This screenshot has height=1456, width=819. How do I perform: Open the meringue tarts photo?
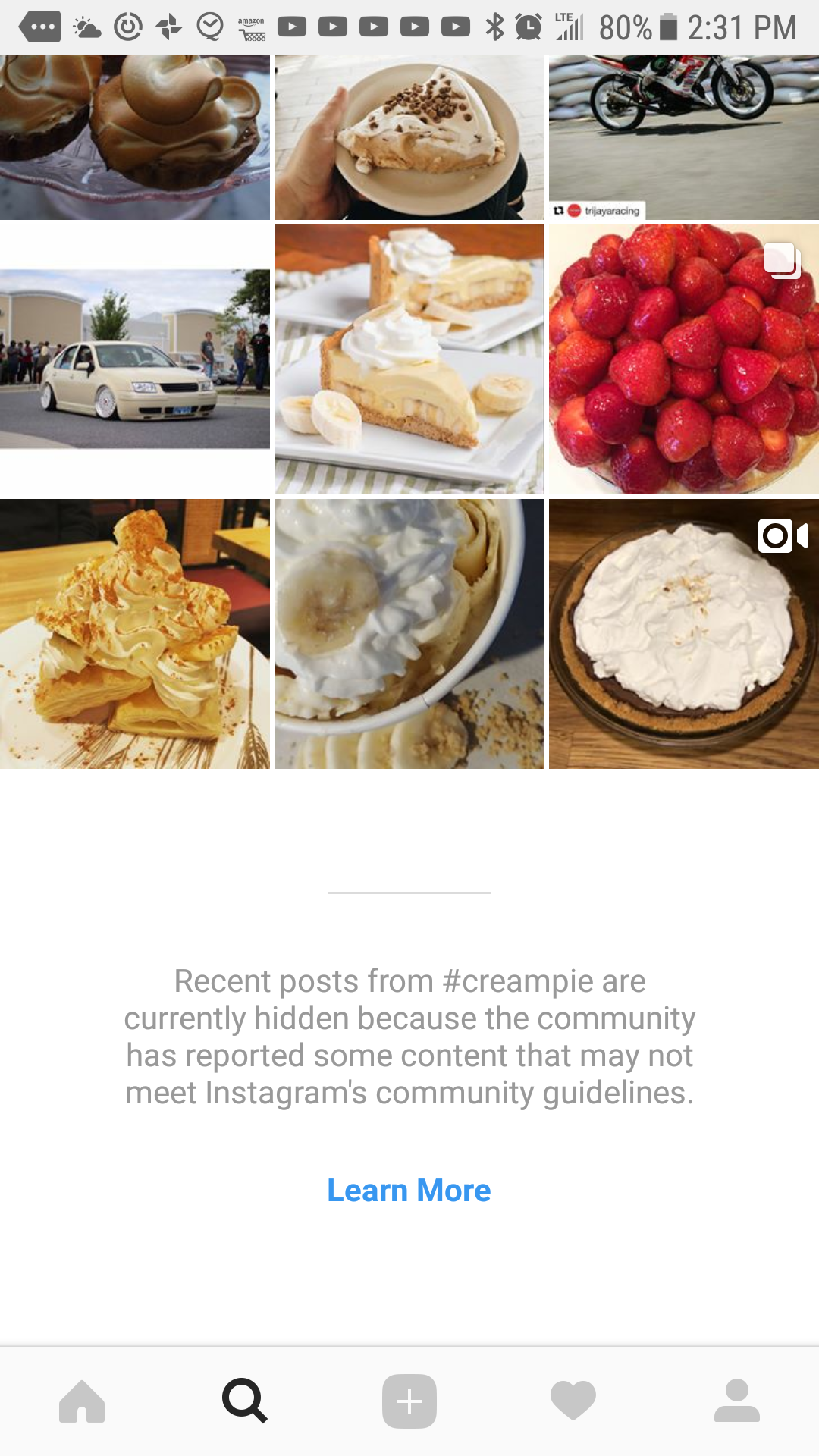[x=135, y=137]
